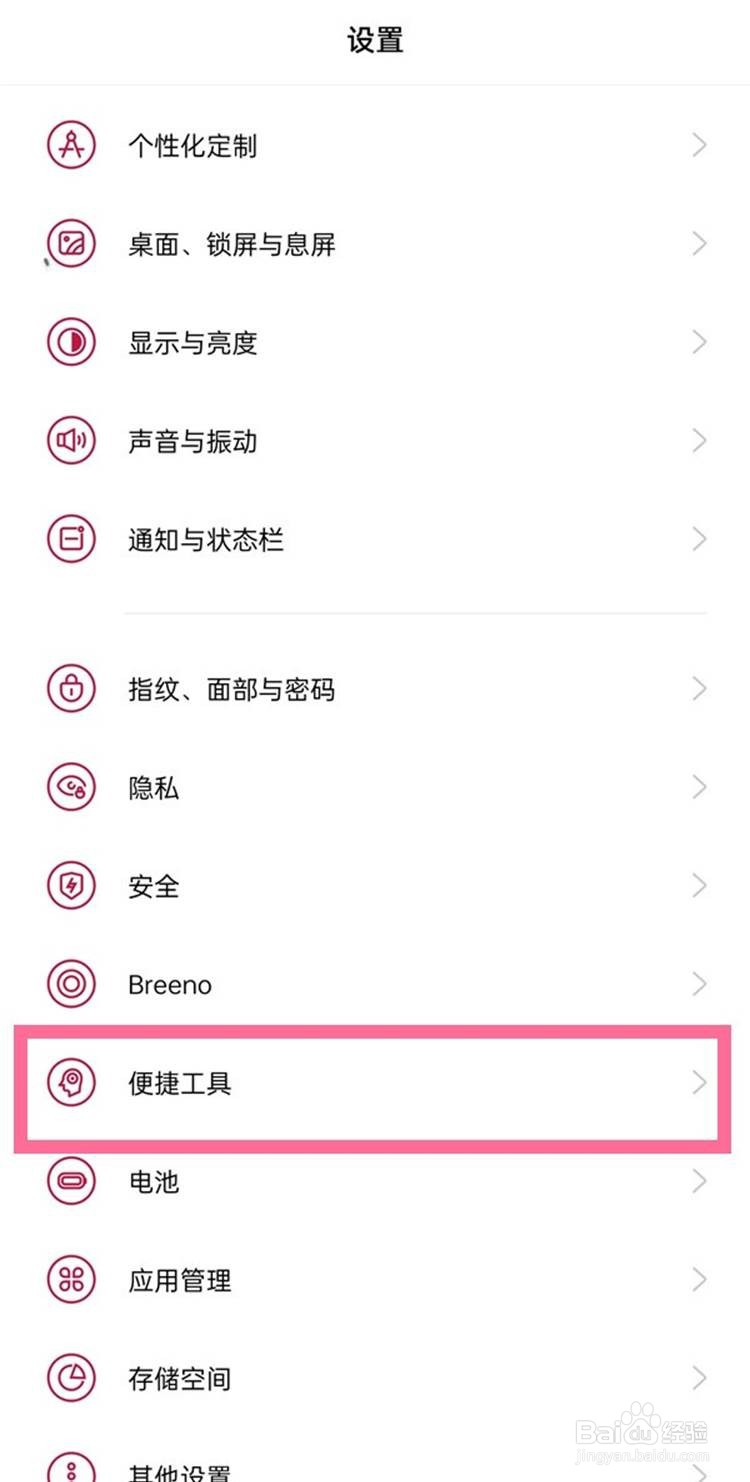Tap the sound and vibration speaker icon
Viewport: 750px width, 1482px height.
pyautogui.click(x=70, y=440)
